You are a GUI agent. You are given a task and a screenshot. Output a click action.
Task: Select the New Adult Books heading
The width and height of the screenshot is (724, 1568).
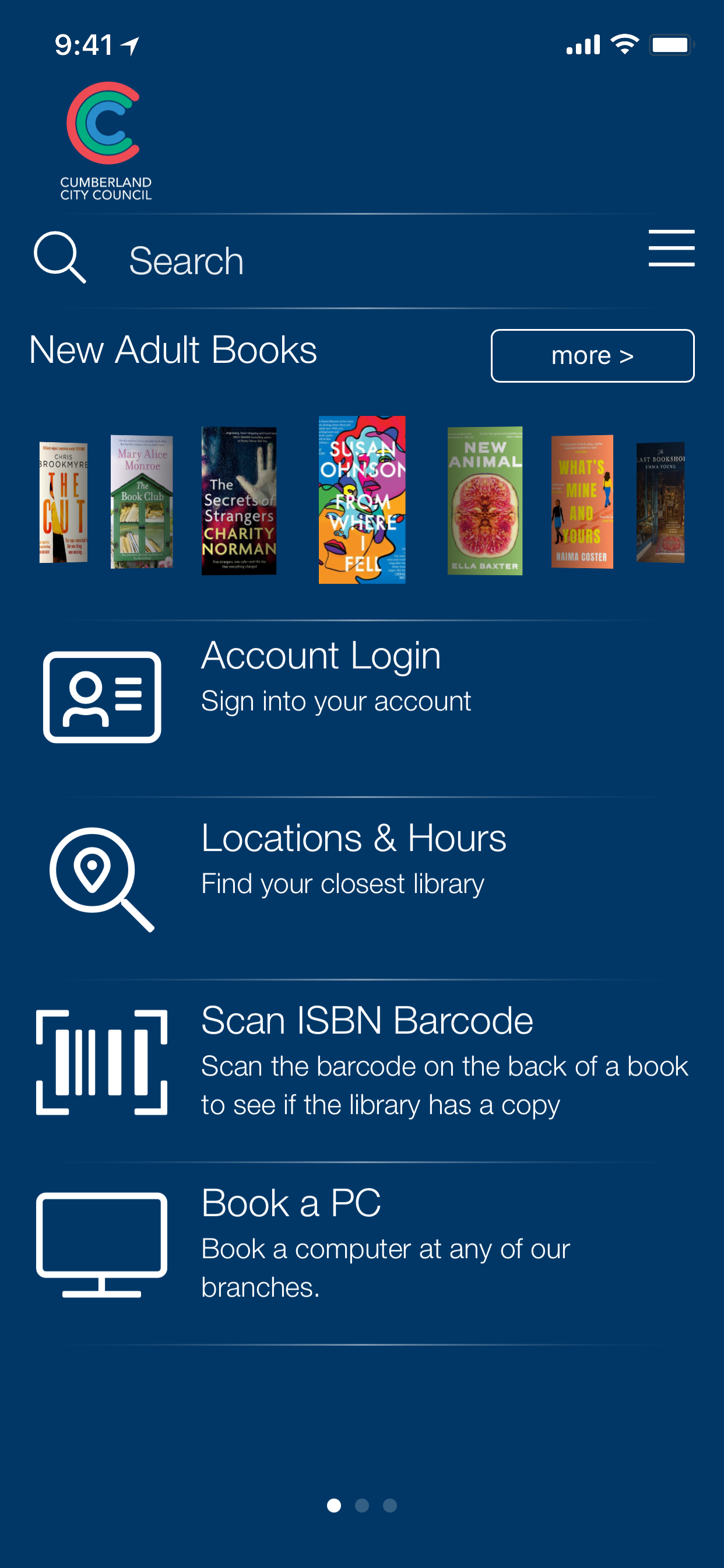pyautogui.click(x=172, y=349)
